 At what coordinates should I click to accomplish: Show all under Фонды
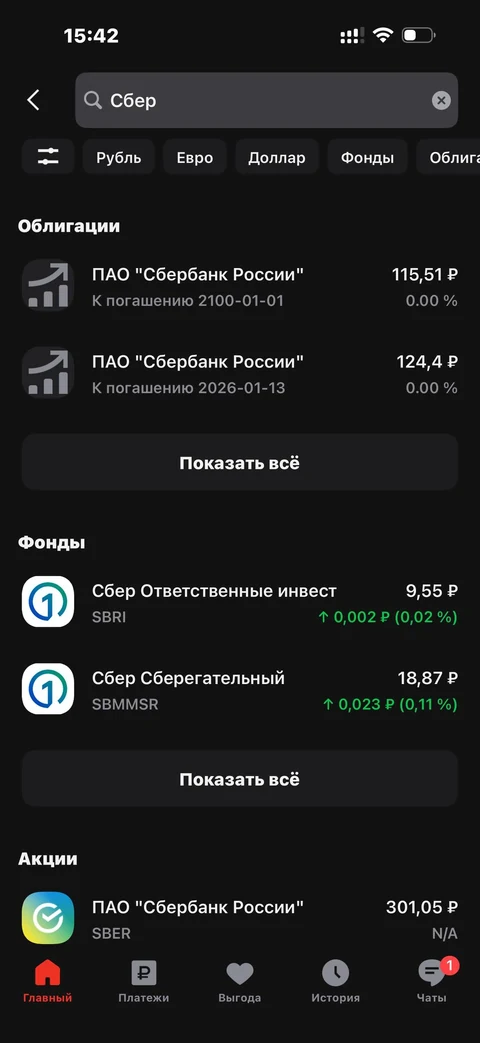tap(239, 779)
